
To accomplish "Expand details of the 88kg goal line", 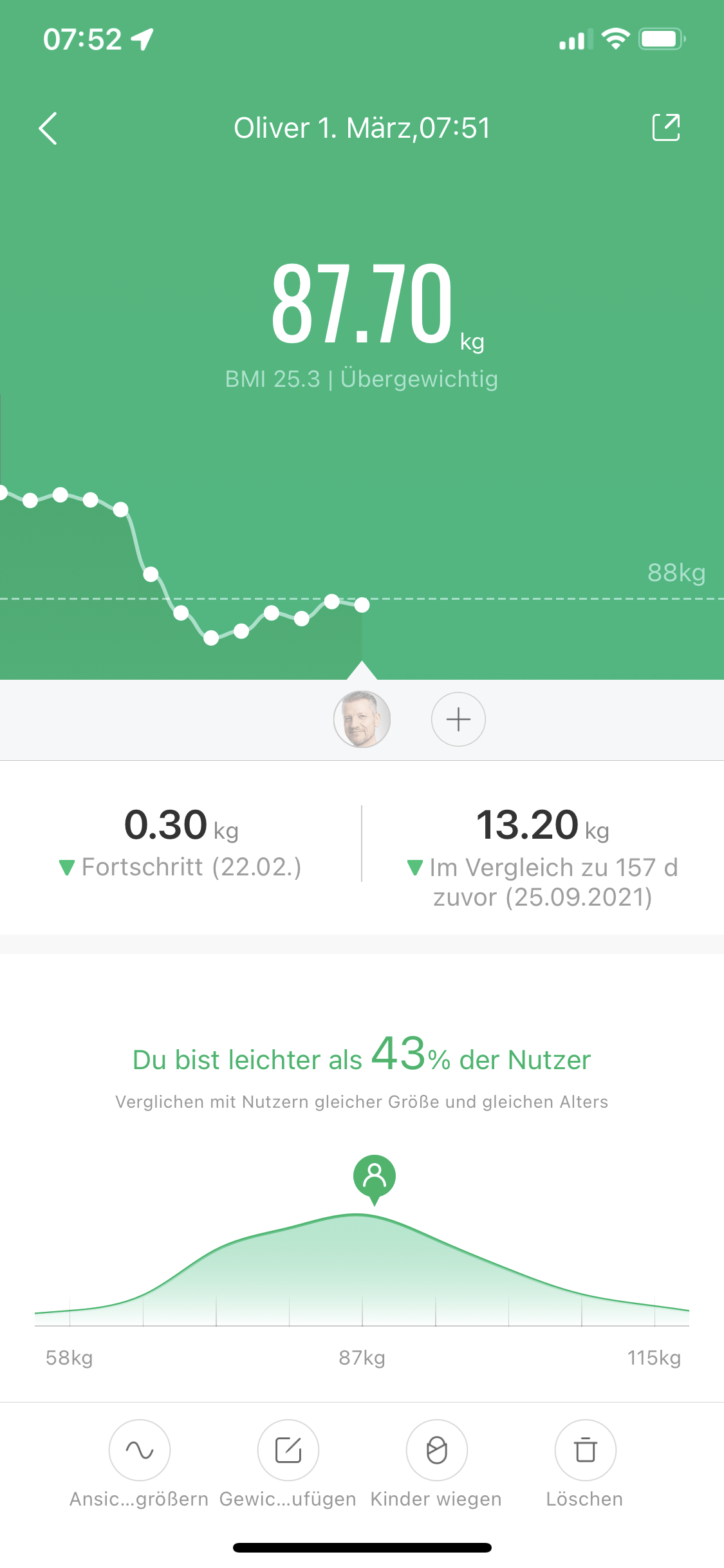I will [x=676, y=572].
